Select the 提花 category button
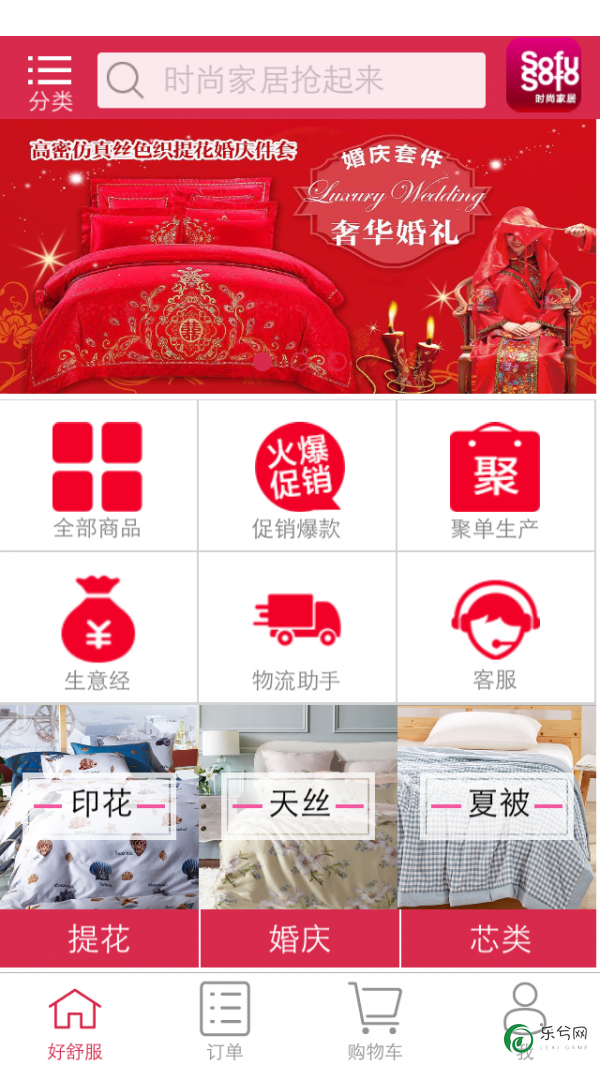The image size is (600, 1065). click(99, 939)
